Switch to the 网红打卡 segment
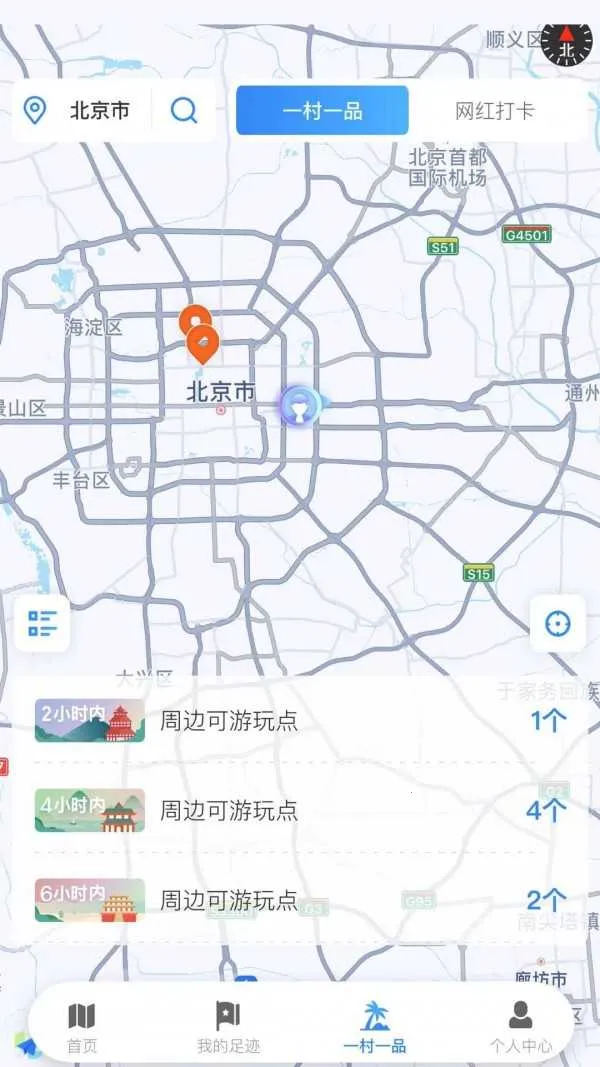Screen dimensions: 600x1067 (x=494, y=110)
